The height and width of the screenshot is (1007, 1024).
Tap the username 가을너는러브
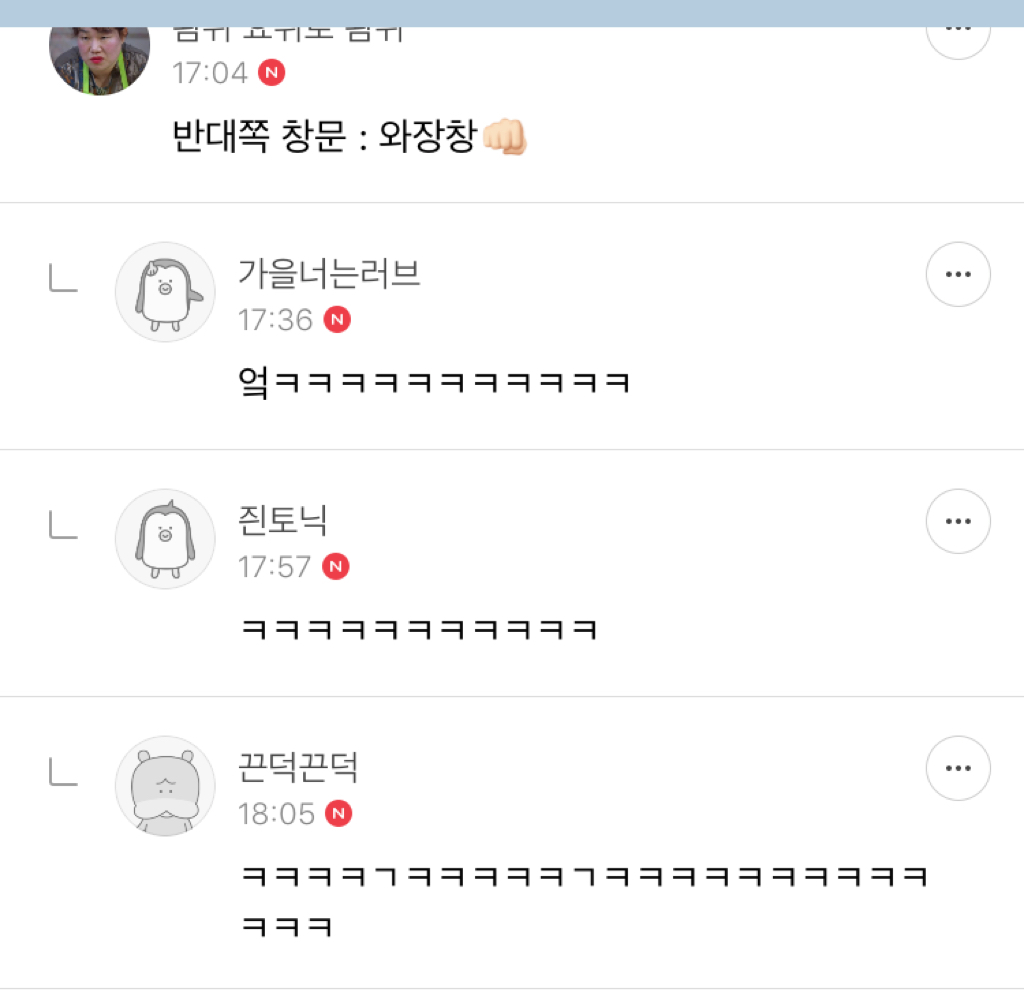coord(328,274)
